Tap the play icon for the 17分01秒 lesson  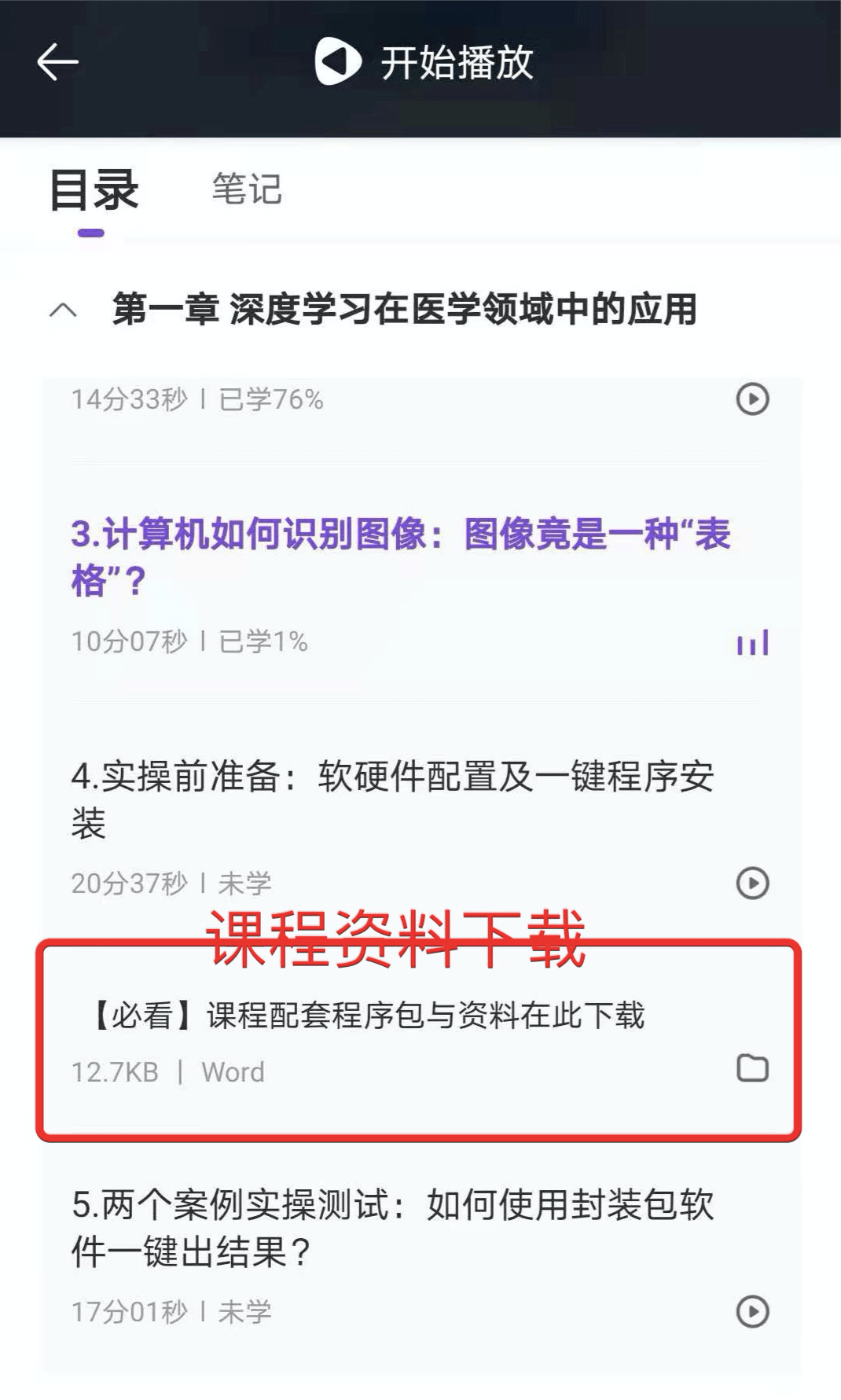tap(751, 1311)
